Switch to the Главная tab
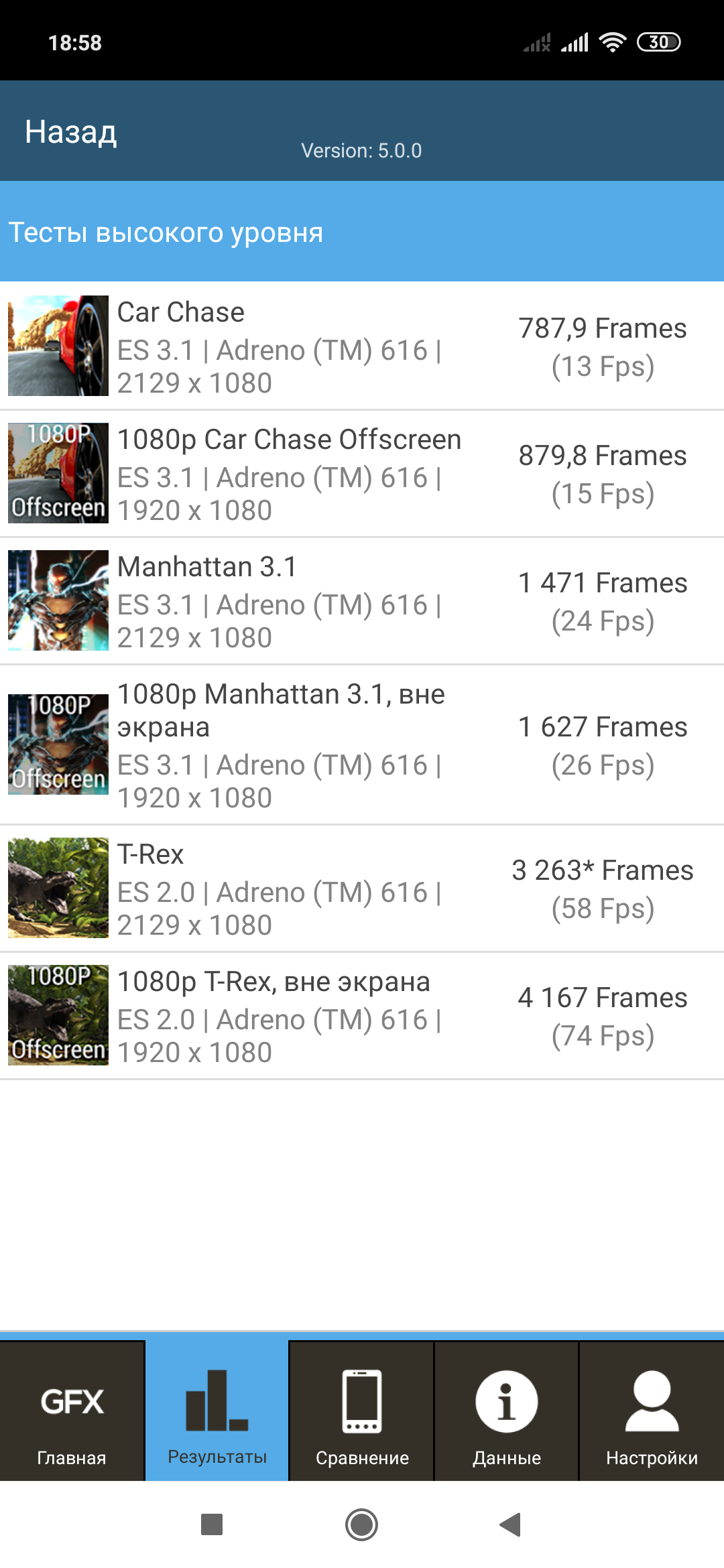724x1568 pixels. (72, 1411)
